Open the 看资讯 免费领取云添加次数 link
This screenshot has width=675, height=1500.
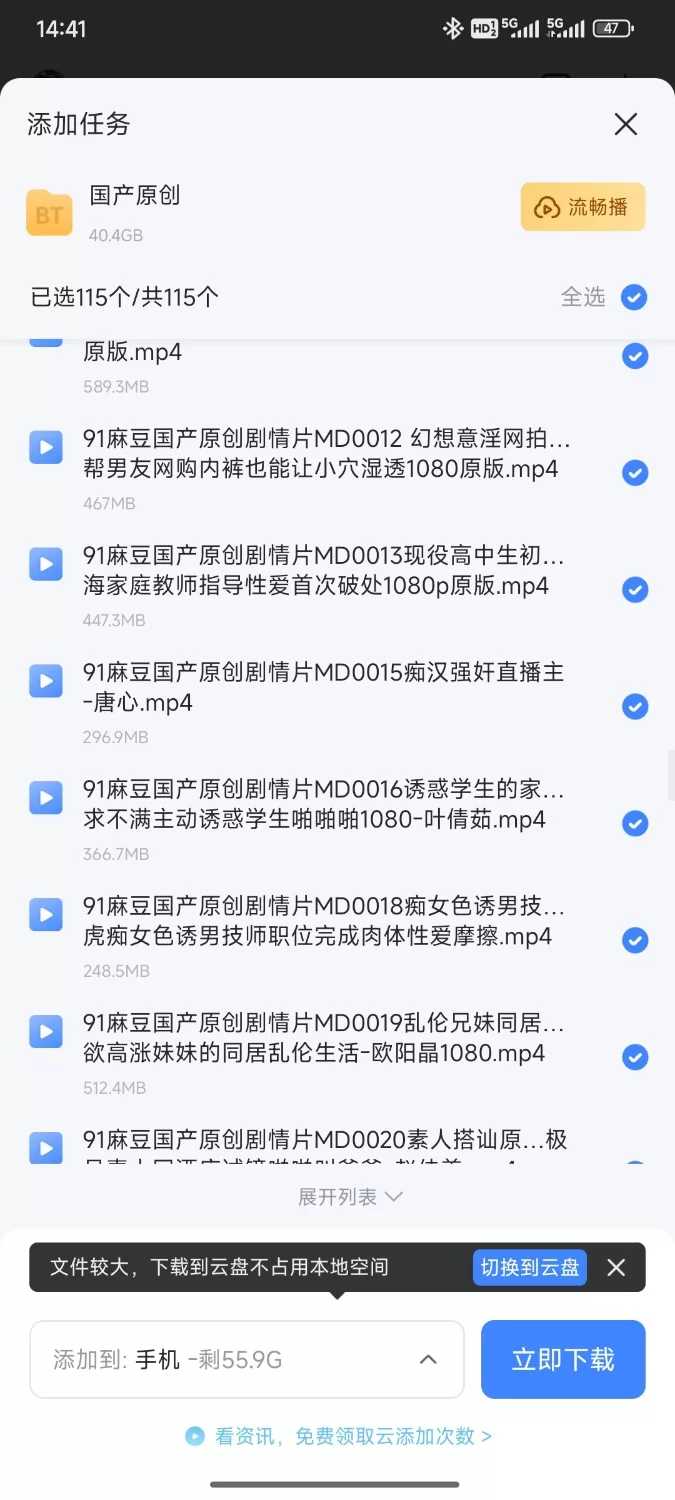point(338,1436)
